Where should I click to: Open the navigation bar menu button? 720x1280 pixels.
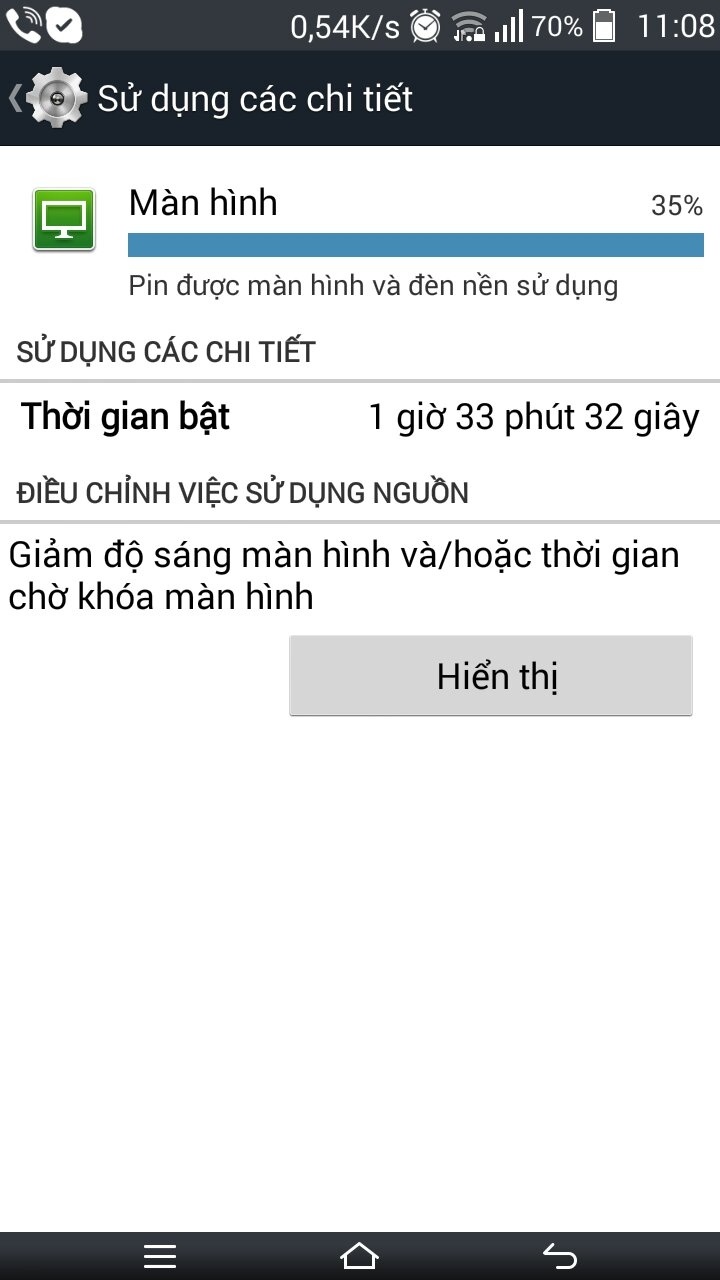[x=160, y=1255]
